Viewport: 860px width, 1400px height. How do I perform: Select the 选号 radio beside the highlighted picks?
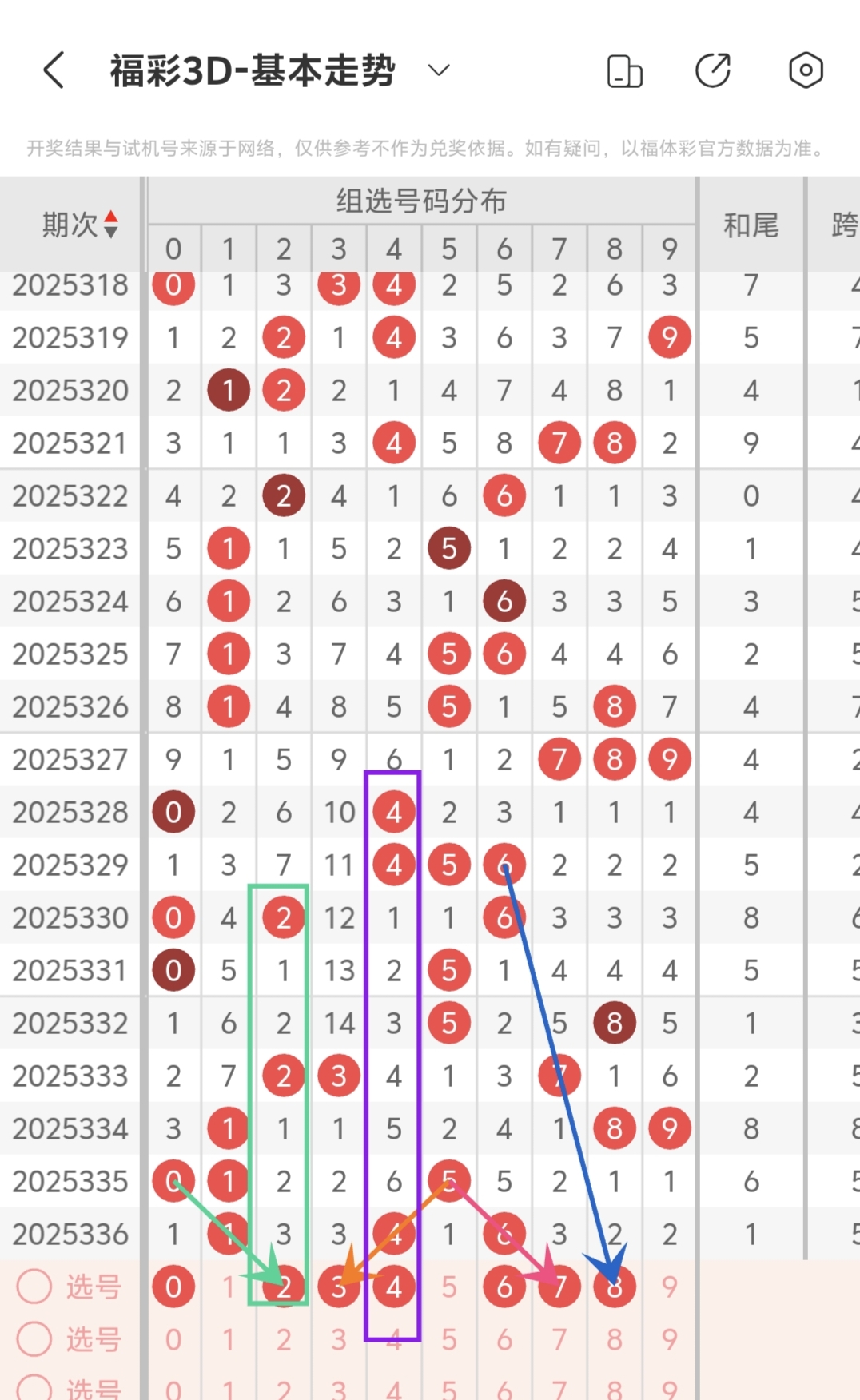[x=34, y=1287]
